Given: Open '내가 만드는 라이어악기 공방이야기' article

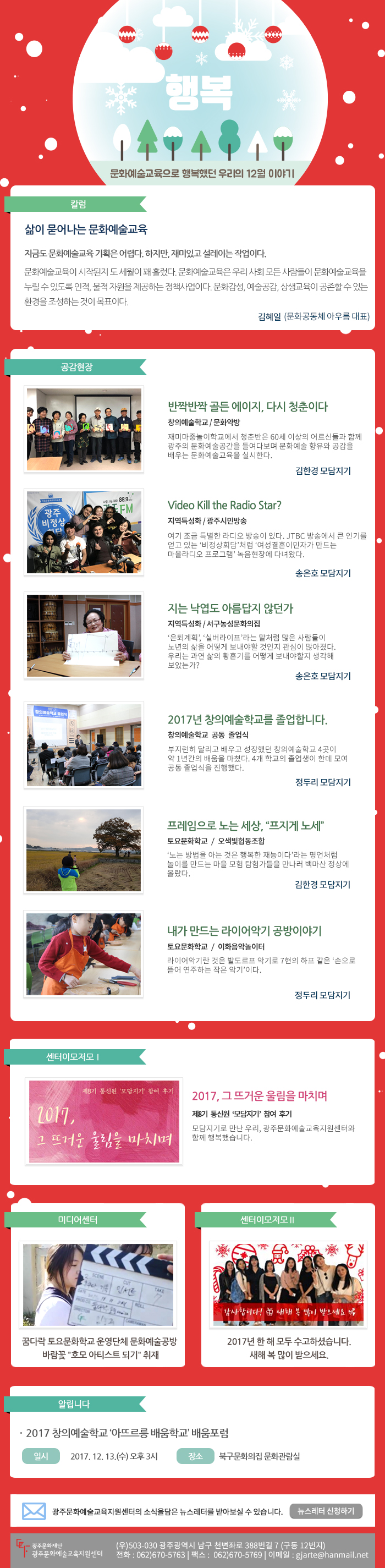Looking at the screenshot, I should [245, 931].
